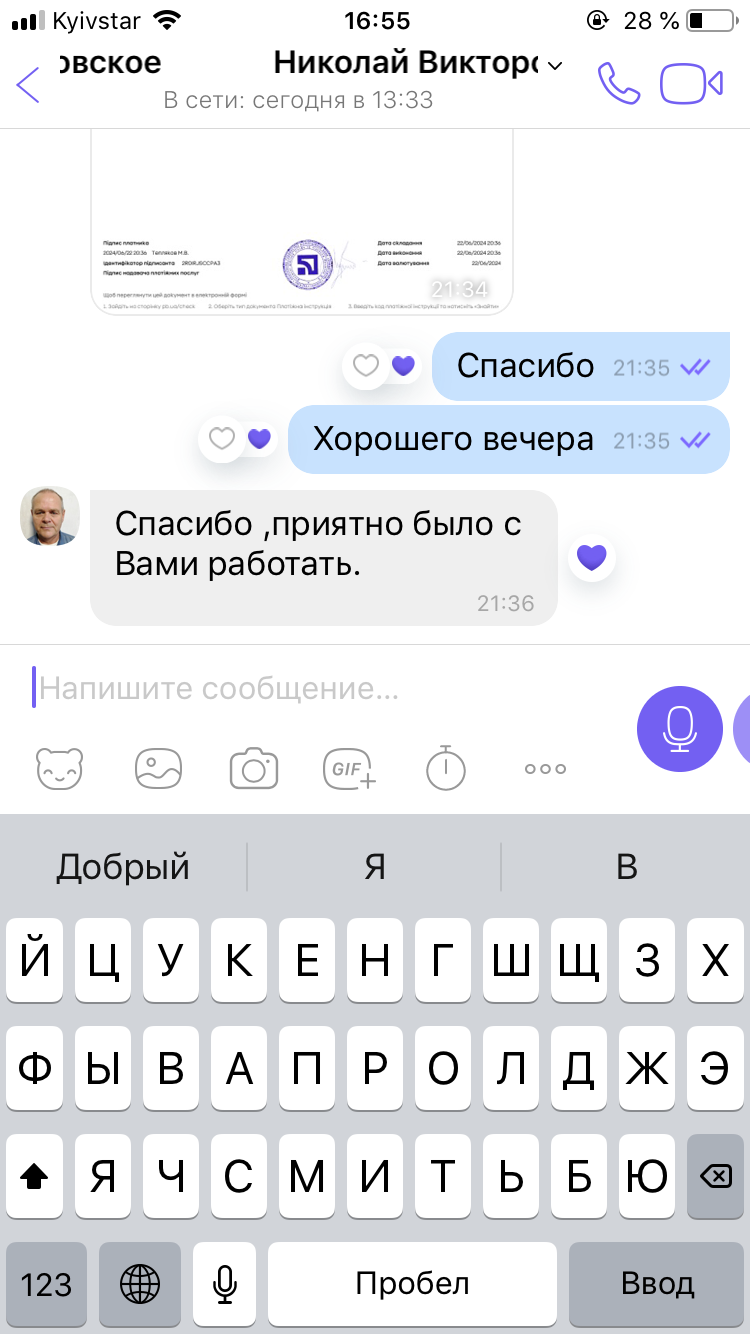Image resolution: width=750 pixels, height=1334 pixels.
Task: Like the "приятно было с Вами работать" message
Action: coord(592,558)
